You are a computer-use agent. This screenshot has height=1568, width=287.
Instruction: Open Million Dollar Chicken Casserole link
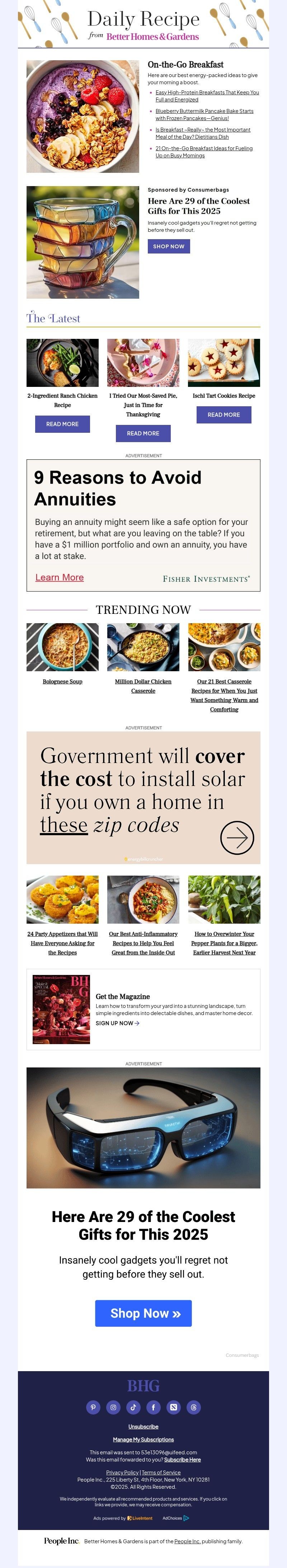(x=143, y=685)
